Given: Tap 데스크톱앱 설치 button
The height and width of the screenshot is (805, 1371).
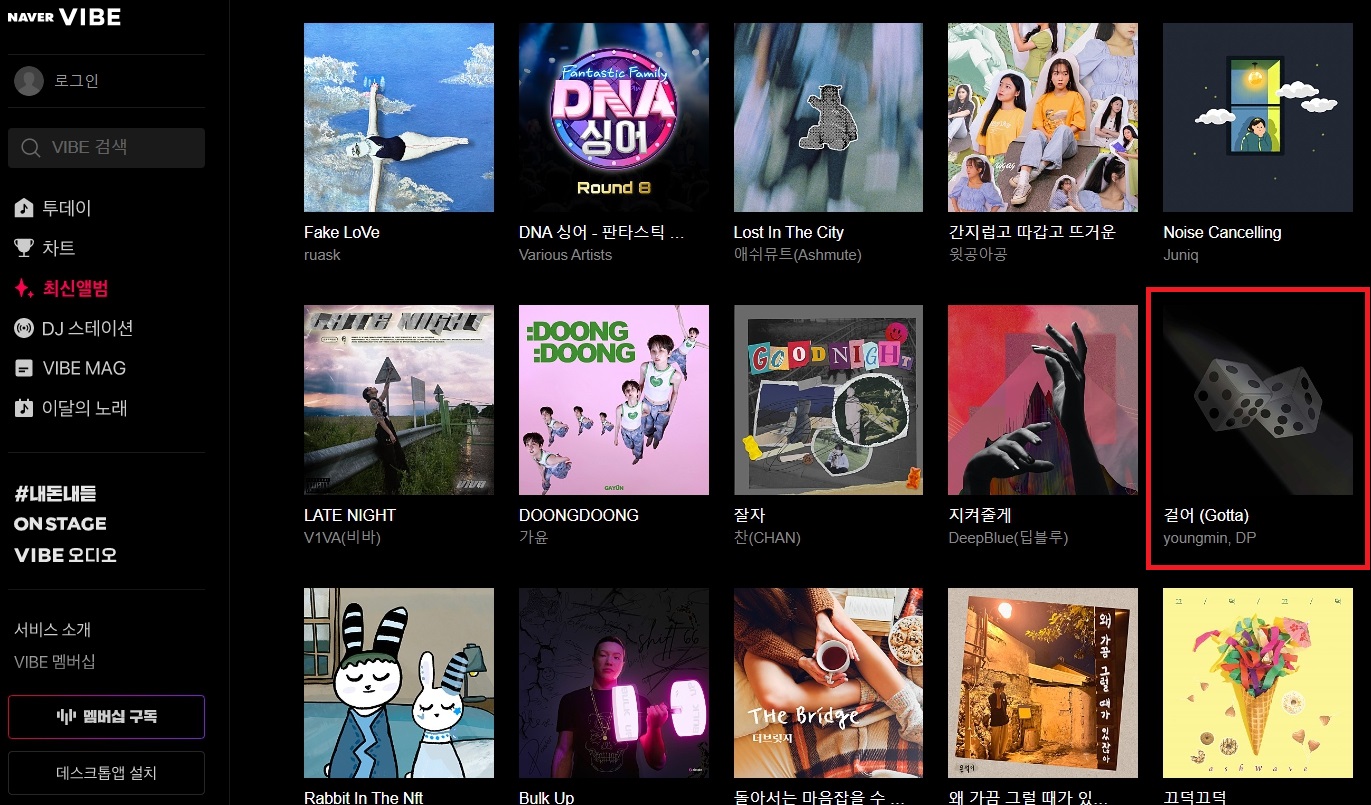Looking at the screenshot, I should point(106,773).
